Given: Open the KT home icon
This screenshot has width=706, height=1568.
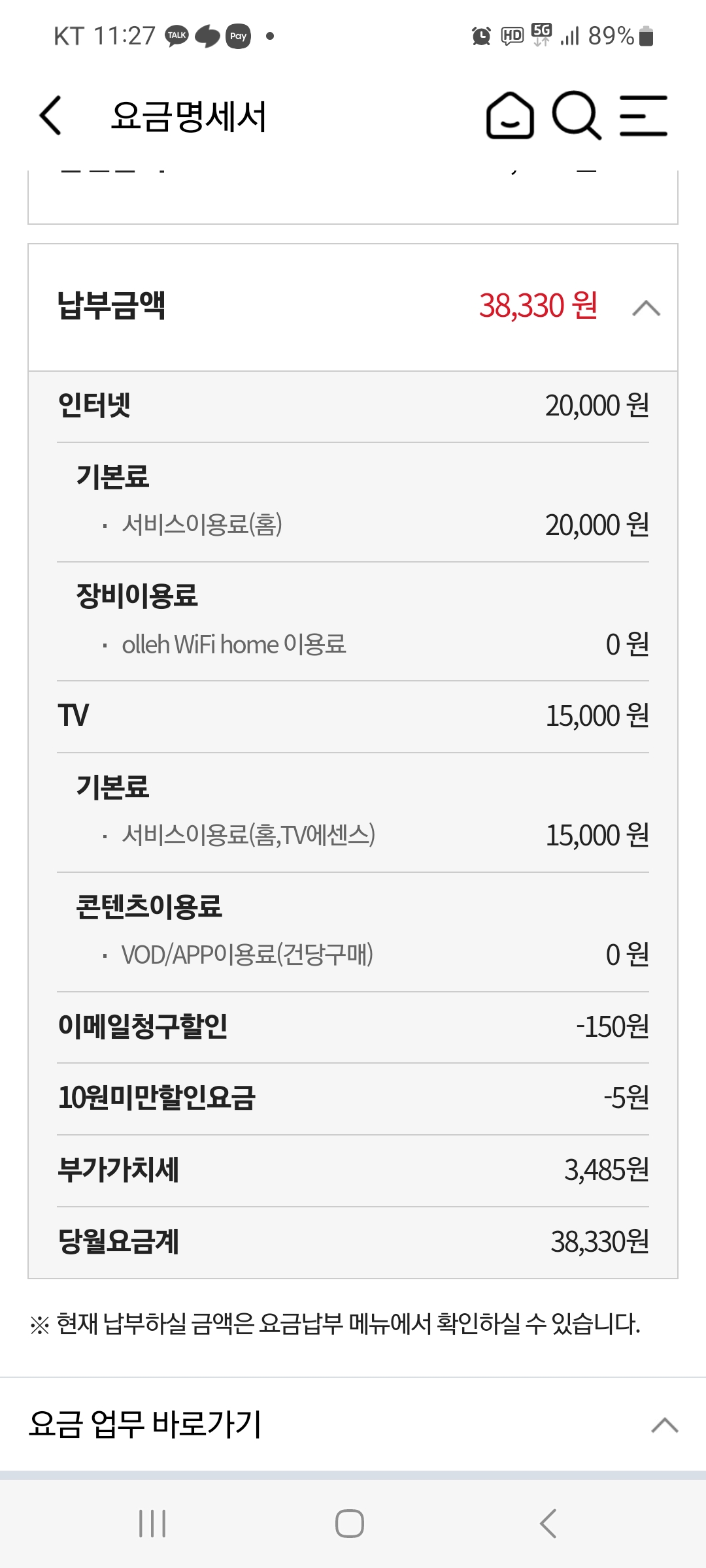Looking at the screenshot, I should 510,116.
